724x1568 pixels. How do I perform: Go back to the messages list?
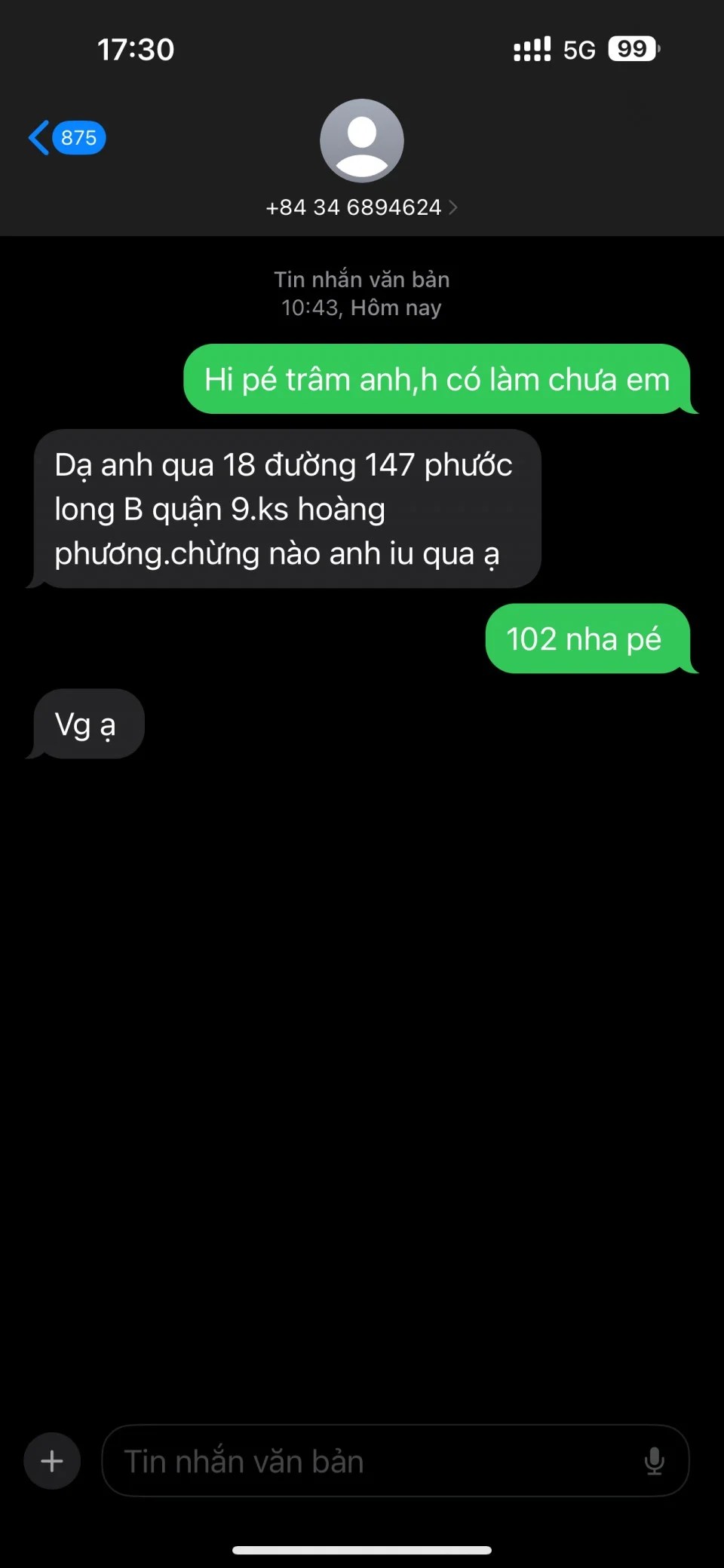click(66, 138)
